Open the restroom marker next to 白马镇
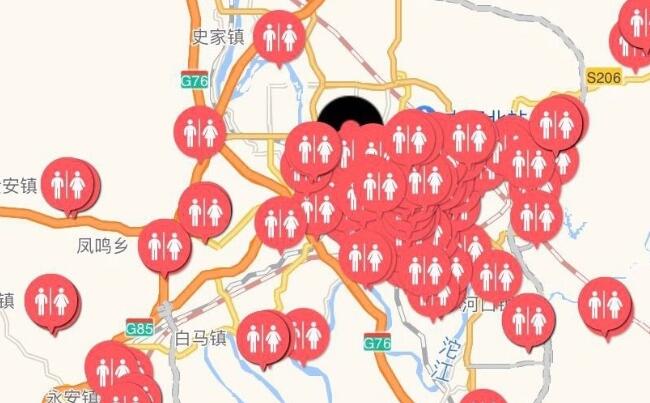The image size is (650, 403). point(264,336)
